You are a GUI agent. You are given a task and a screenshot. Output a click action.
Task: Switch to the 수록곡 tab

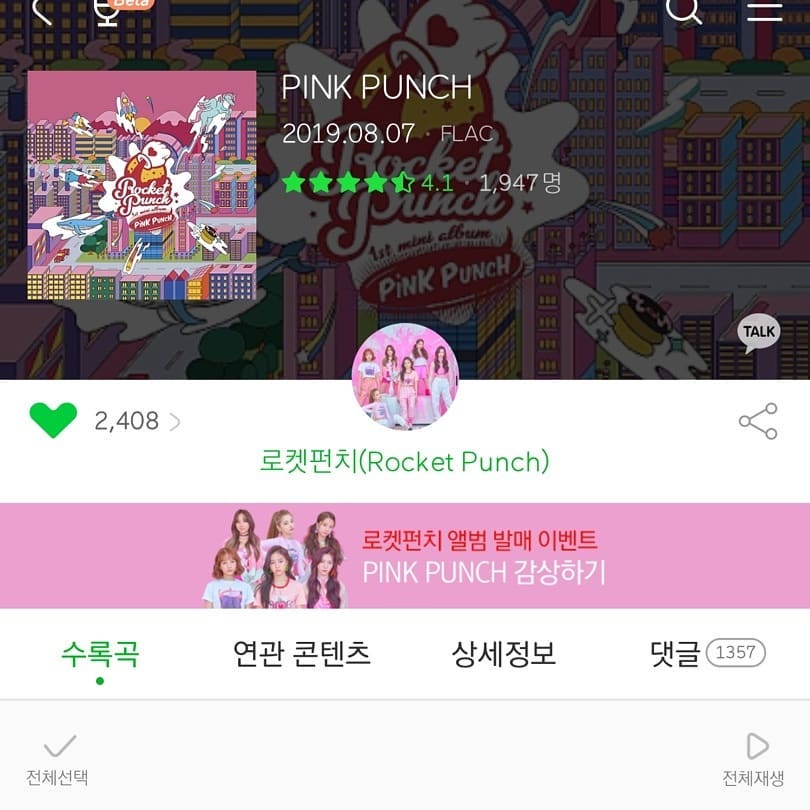click(100, 654)
